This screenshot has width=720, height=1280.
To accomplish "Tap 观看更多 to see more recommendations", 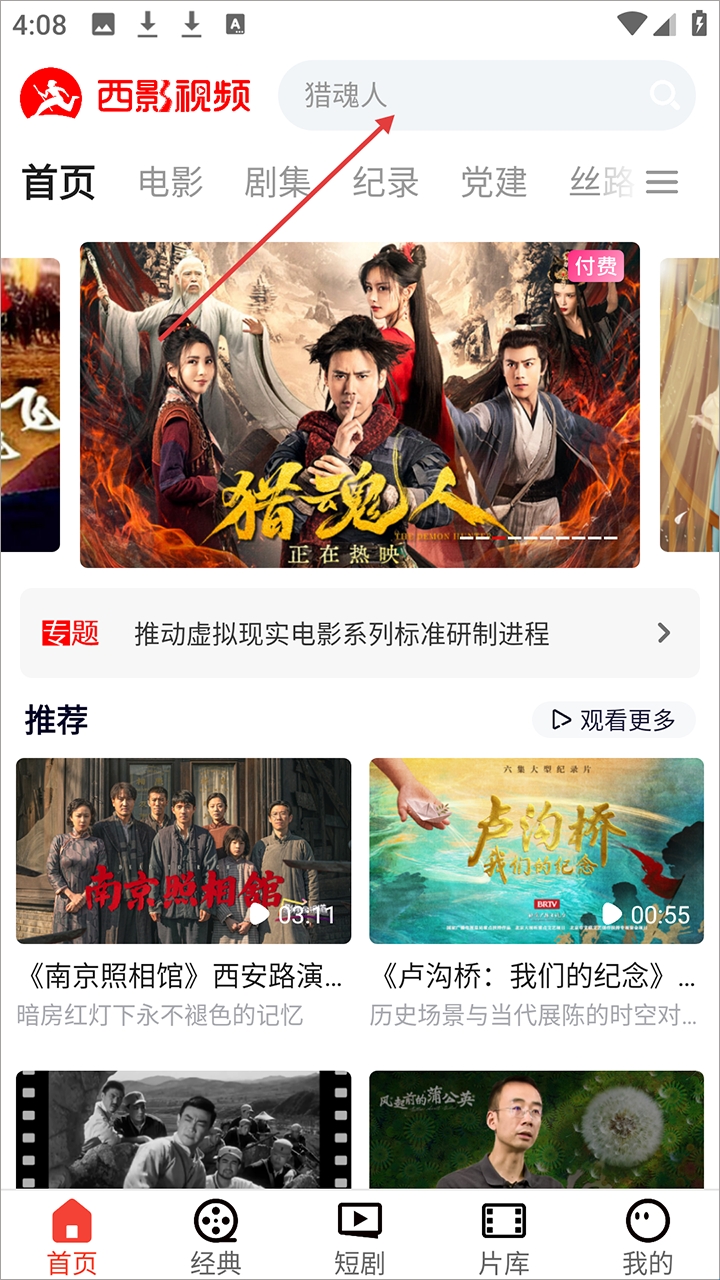I will pyautogui.click(x=614, y=719).
